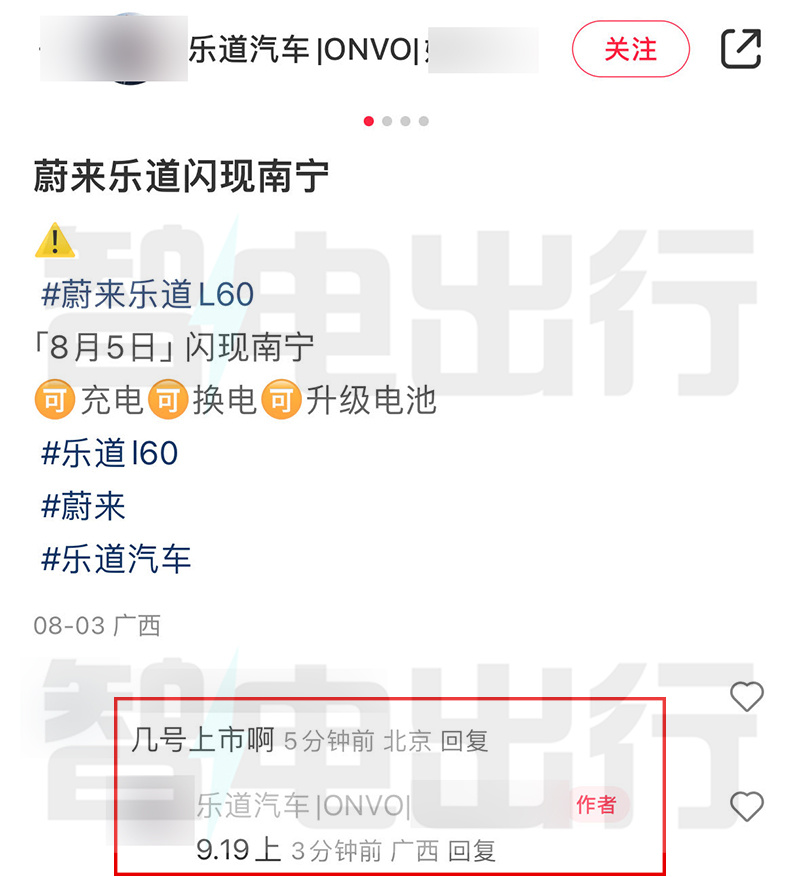Viewport: 800px width, 877px height.
Task: Open the #蔚来 hashtag
Action: point(83,506)
